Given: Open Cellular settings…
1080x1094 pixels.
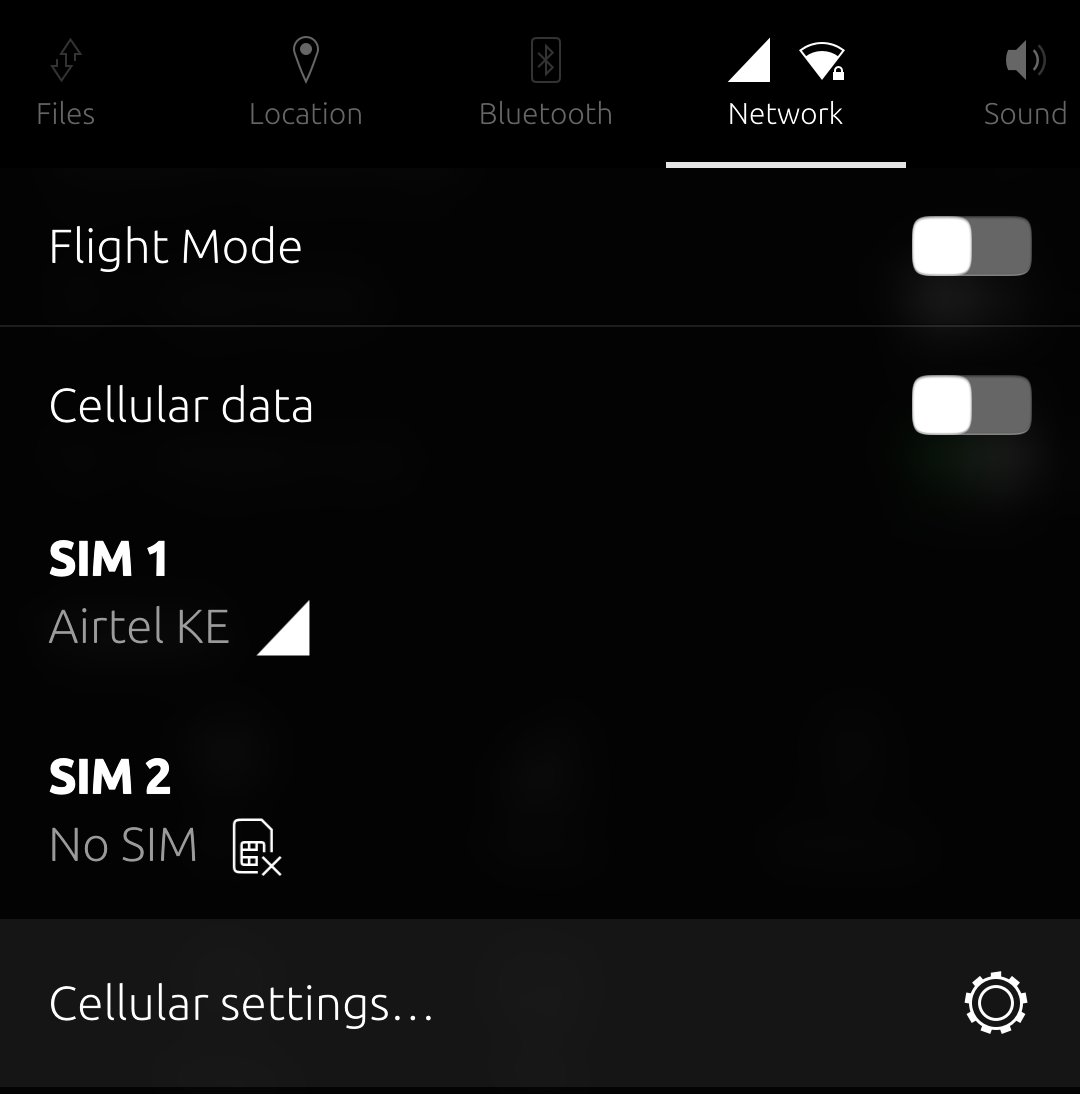Looking at the screenshot, I should point(240,1003).
